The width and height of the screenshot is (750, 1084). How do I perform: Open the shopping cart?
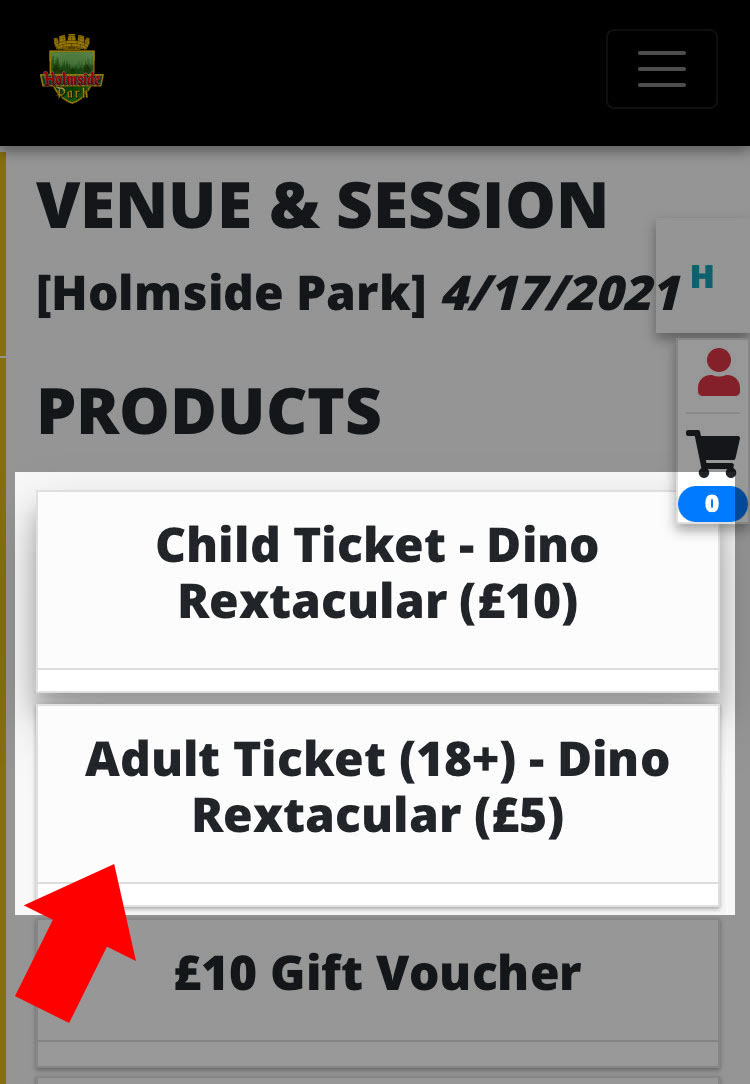pyautogui.click(x=712, y=455)
